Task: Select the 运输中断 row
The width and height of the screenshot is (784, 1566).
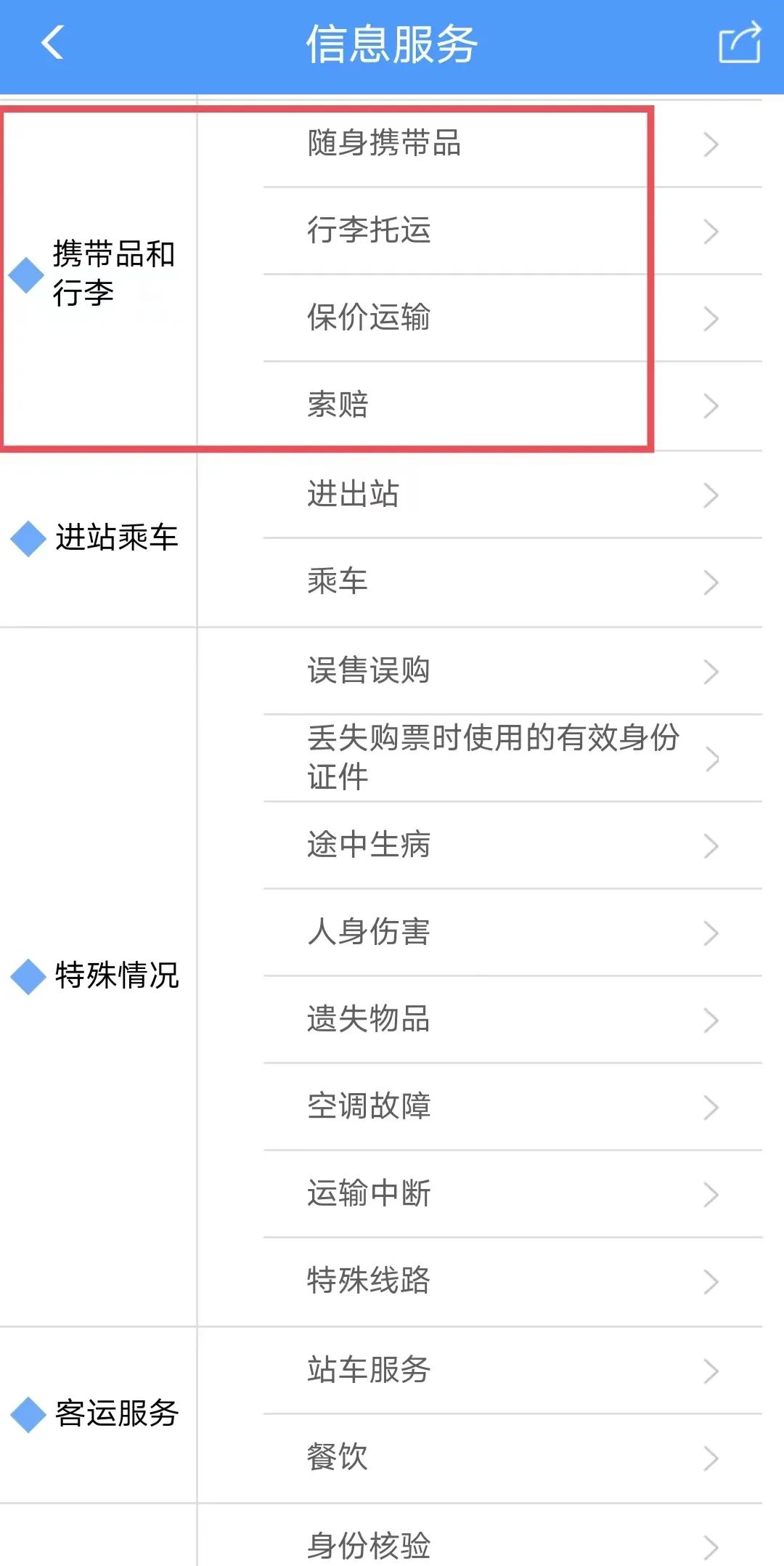Action: [x=513, y=1194]
